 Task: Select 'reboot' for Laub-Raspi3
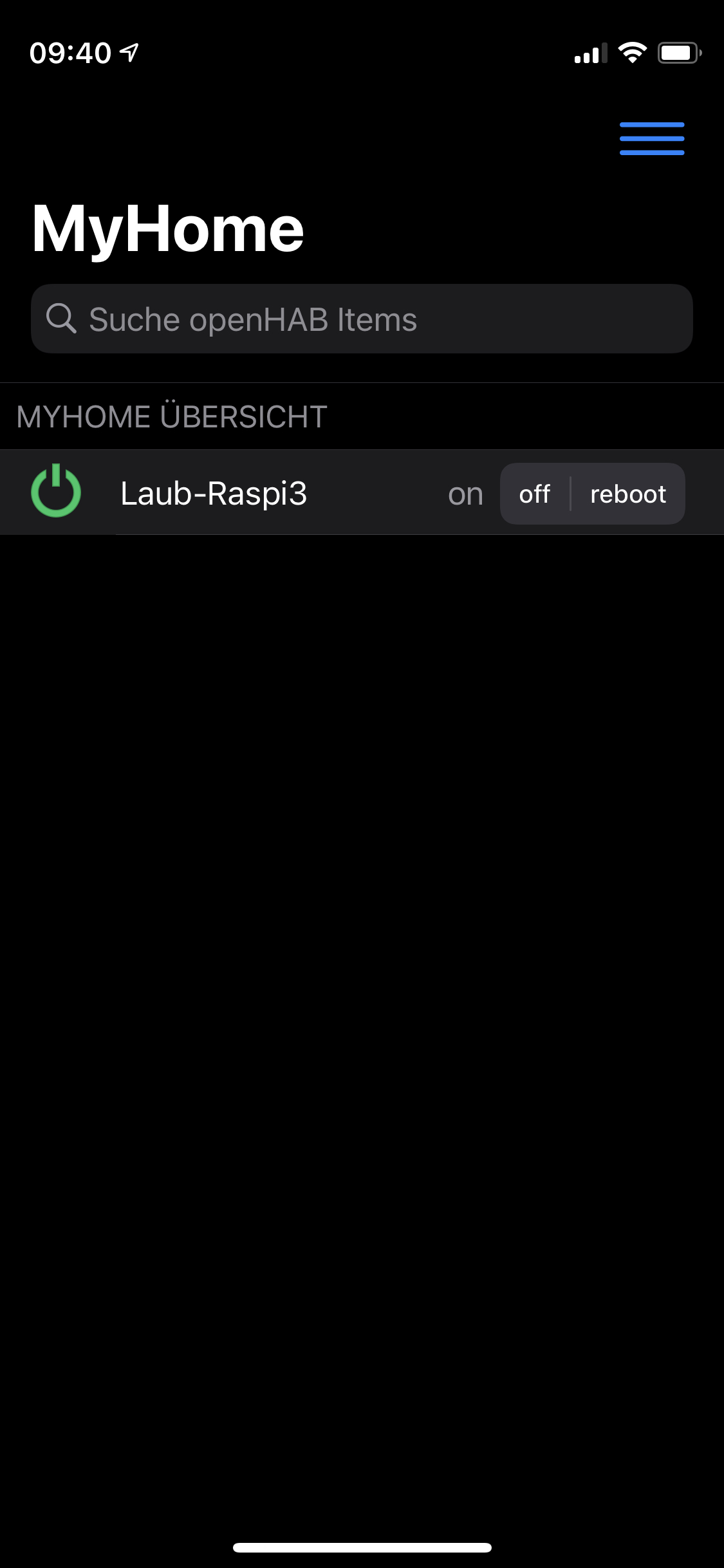coord(627,494)
